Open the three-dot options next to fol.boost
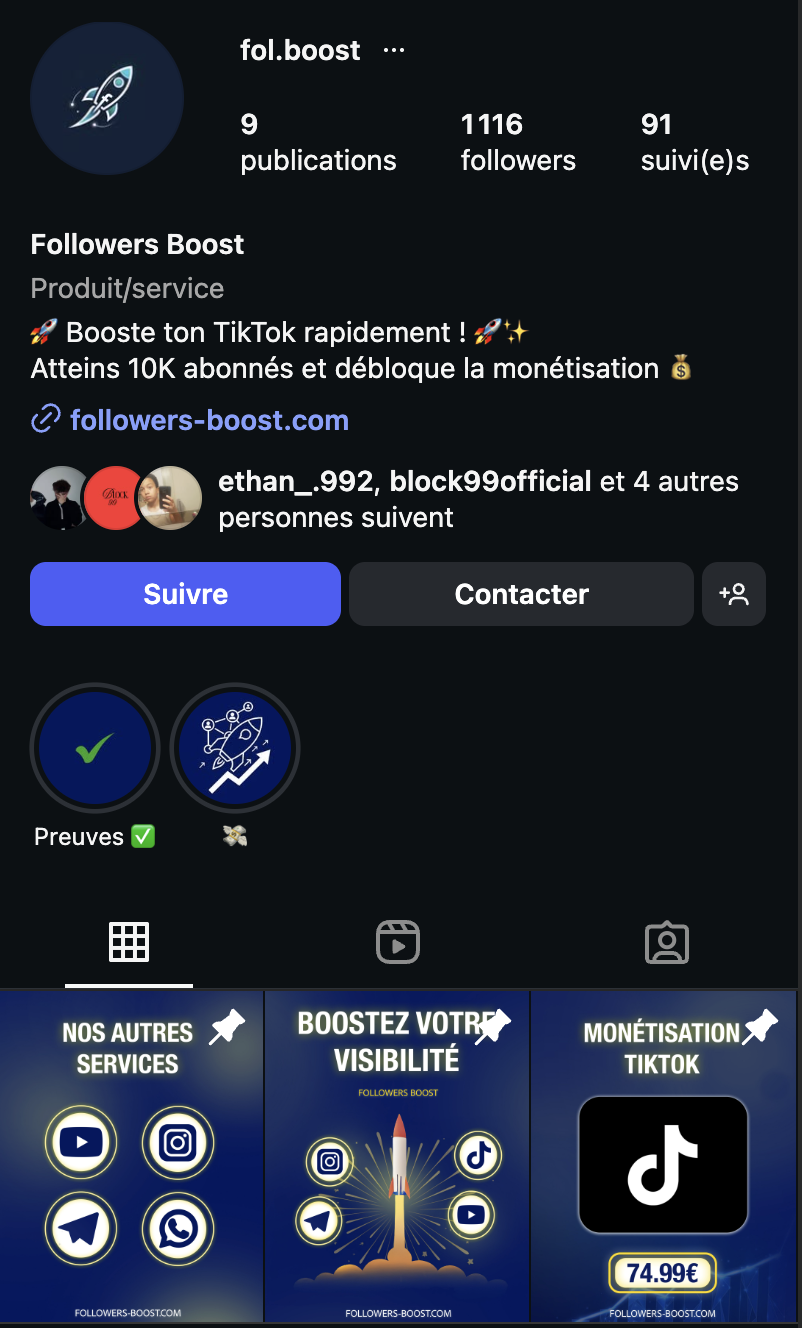This screenshot has width=802, height=1328. (394, 50)
